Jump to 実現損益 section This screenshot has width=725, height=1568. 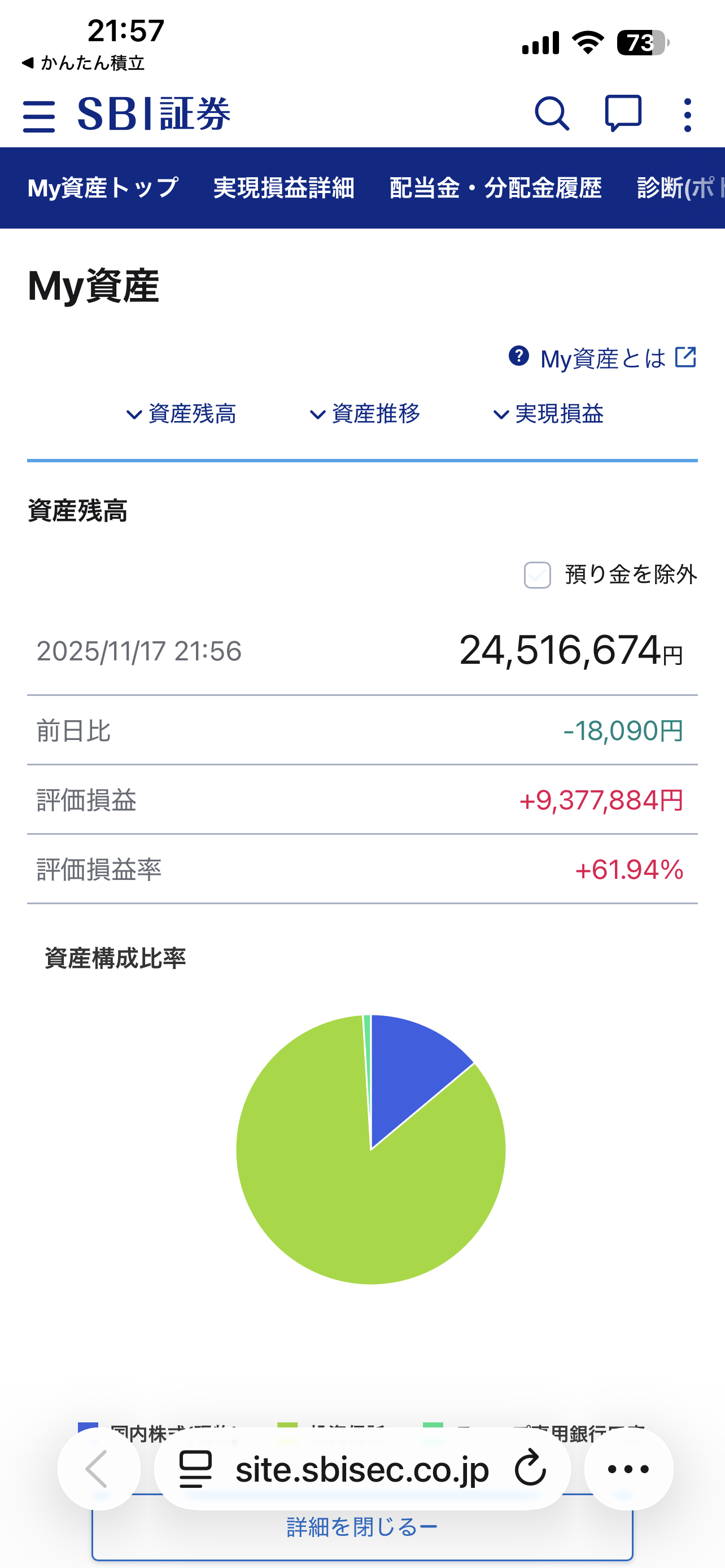pos(548,414)
